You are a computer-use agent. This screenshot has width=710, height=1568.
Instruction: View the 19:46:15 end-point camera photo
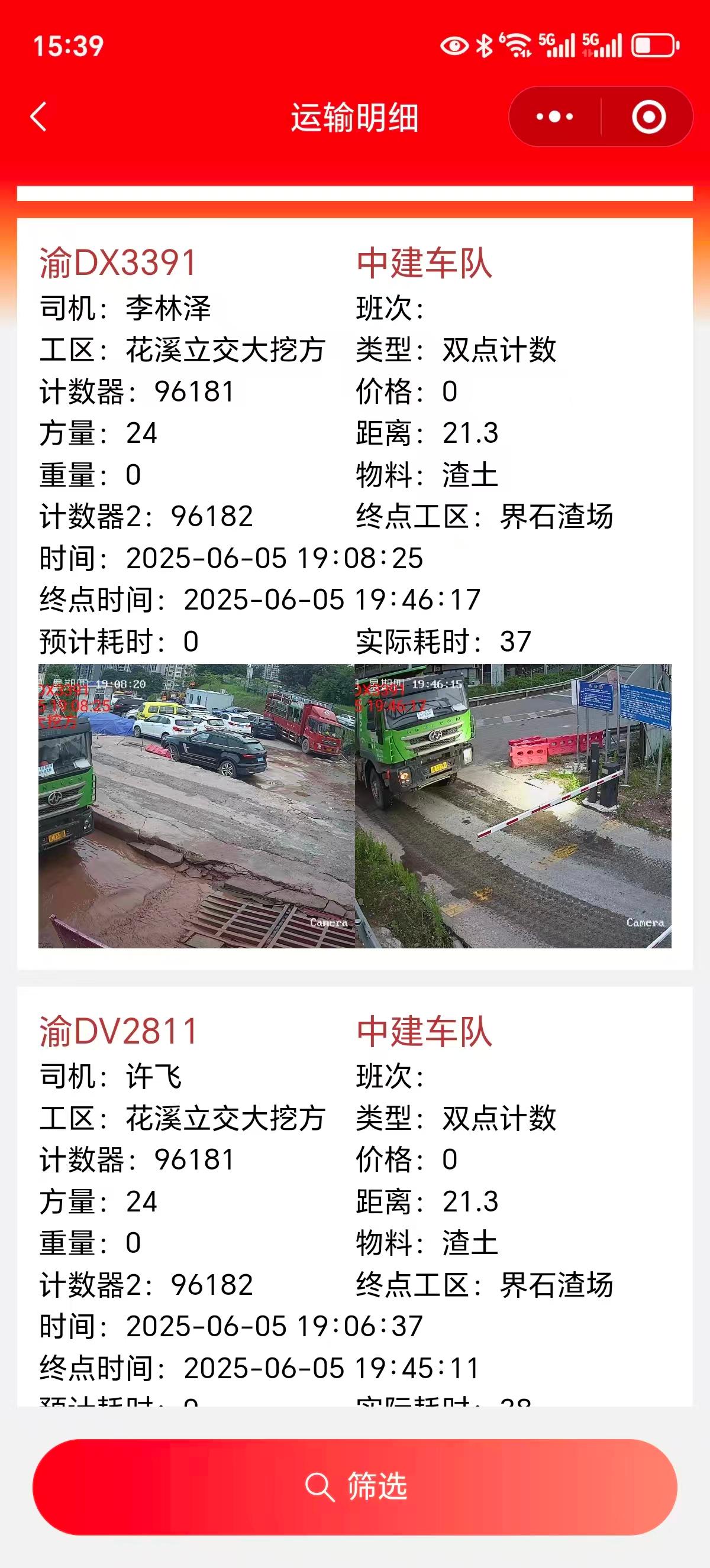click(514, 805)
